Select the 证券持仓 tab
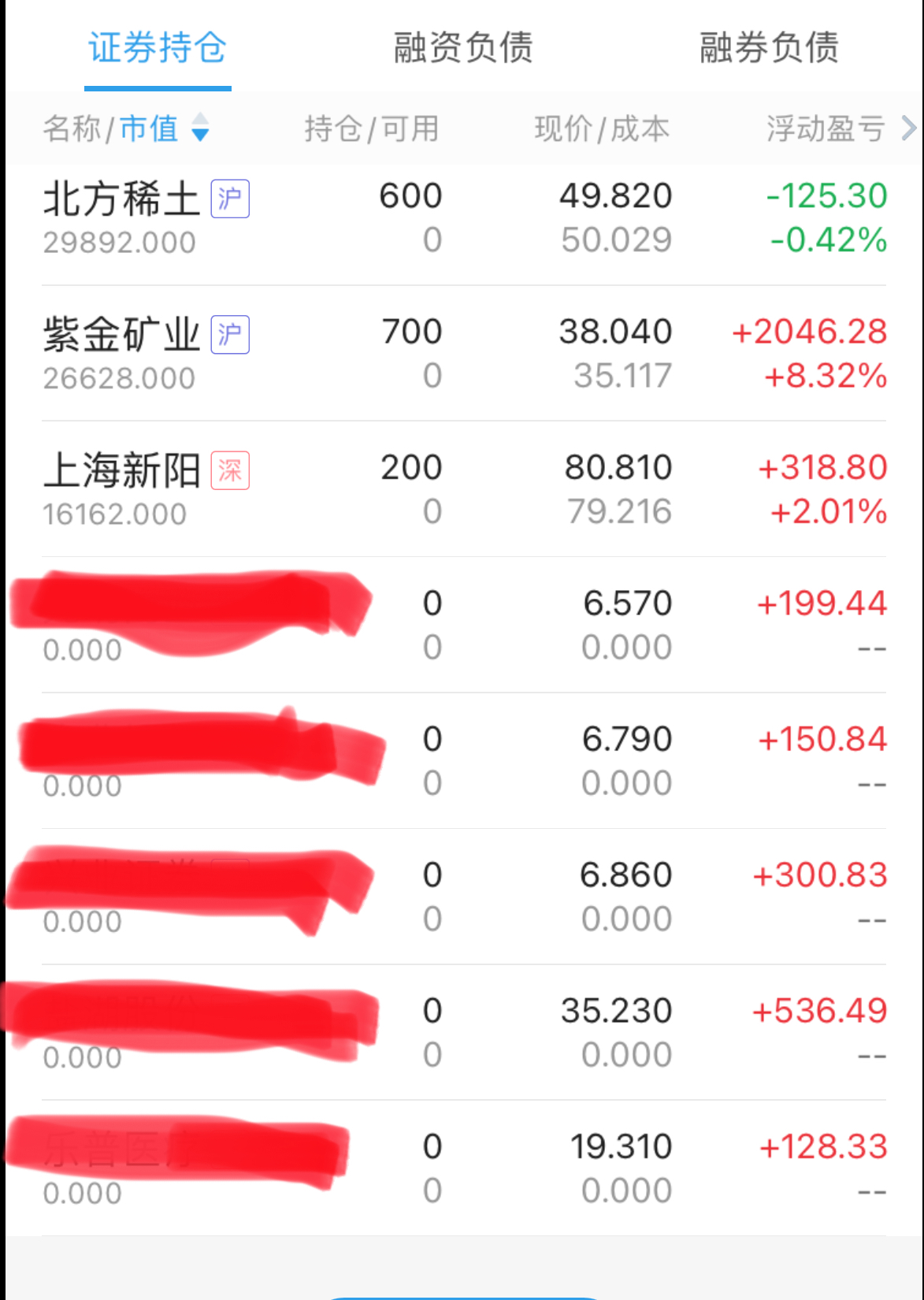This screenshot has width=924, height=1300. (x=158, y=47)
